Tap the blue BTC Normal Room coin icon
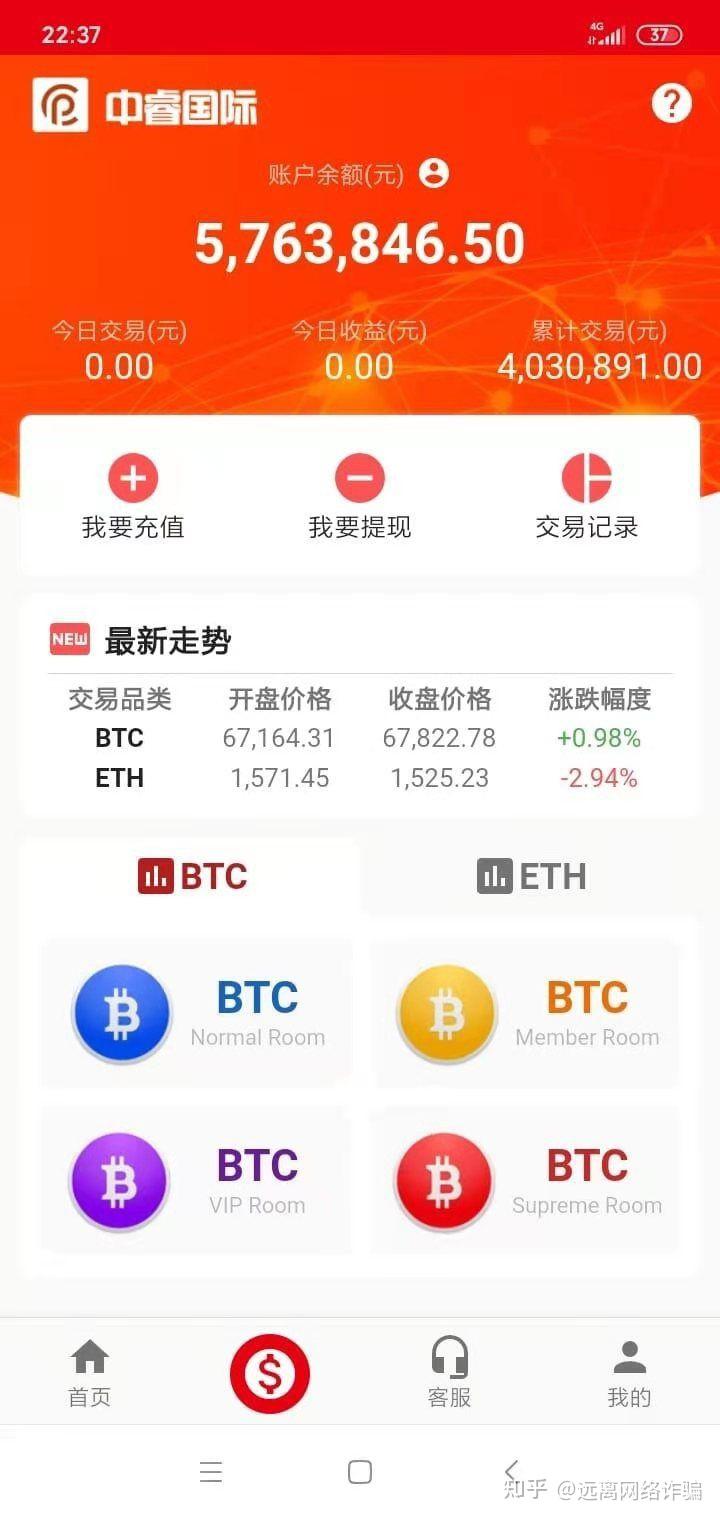The width and height of the screenshot is (720, 1520). click(x=121, y=1013)
